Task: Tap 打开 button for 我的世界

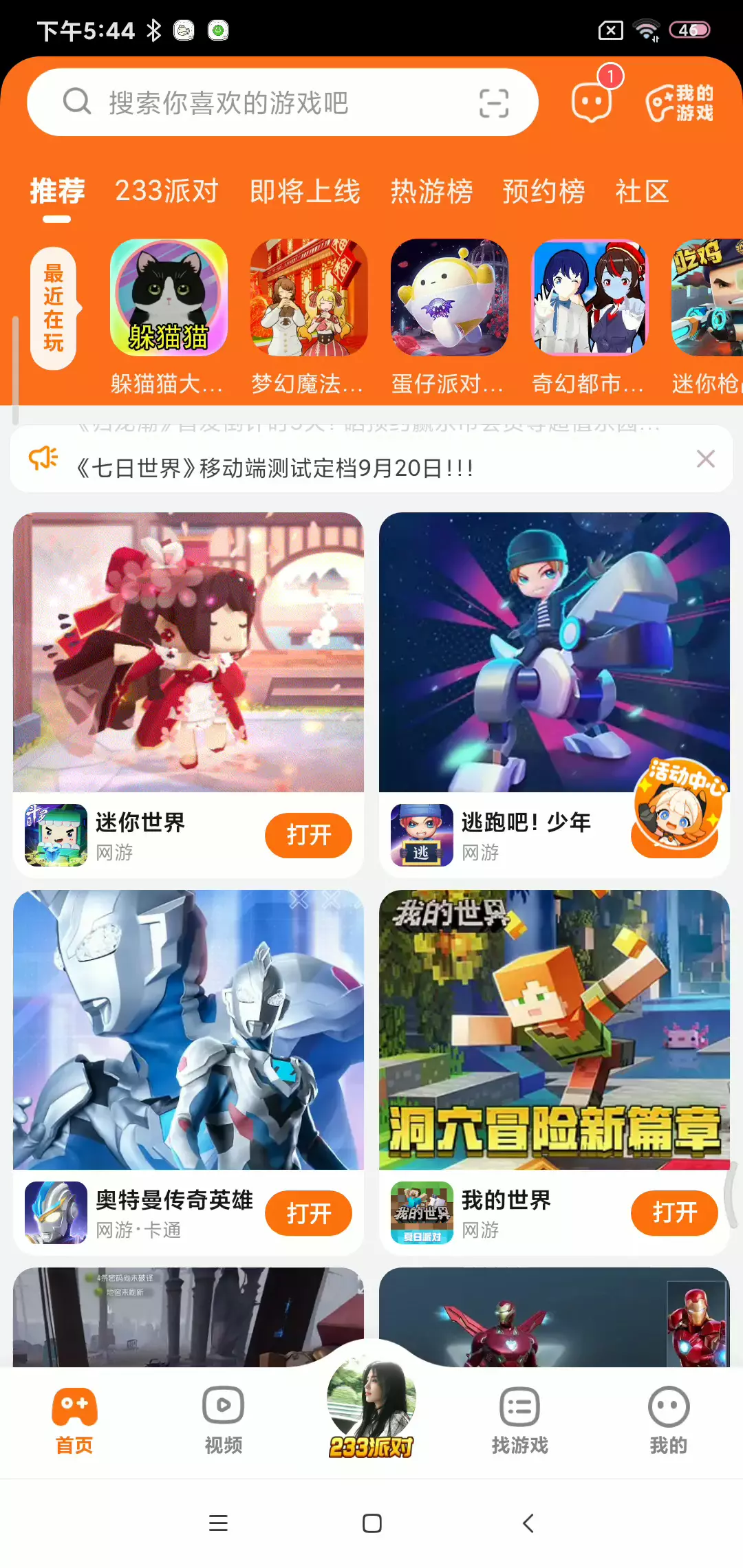Action: tap(674, 1212)
